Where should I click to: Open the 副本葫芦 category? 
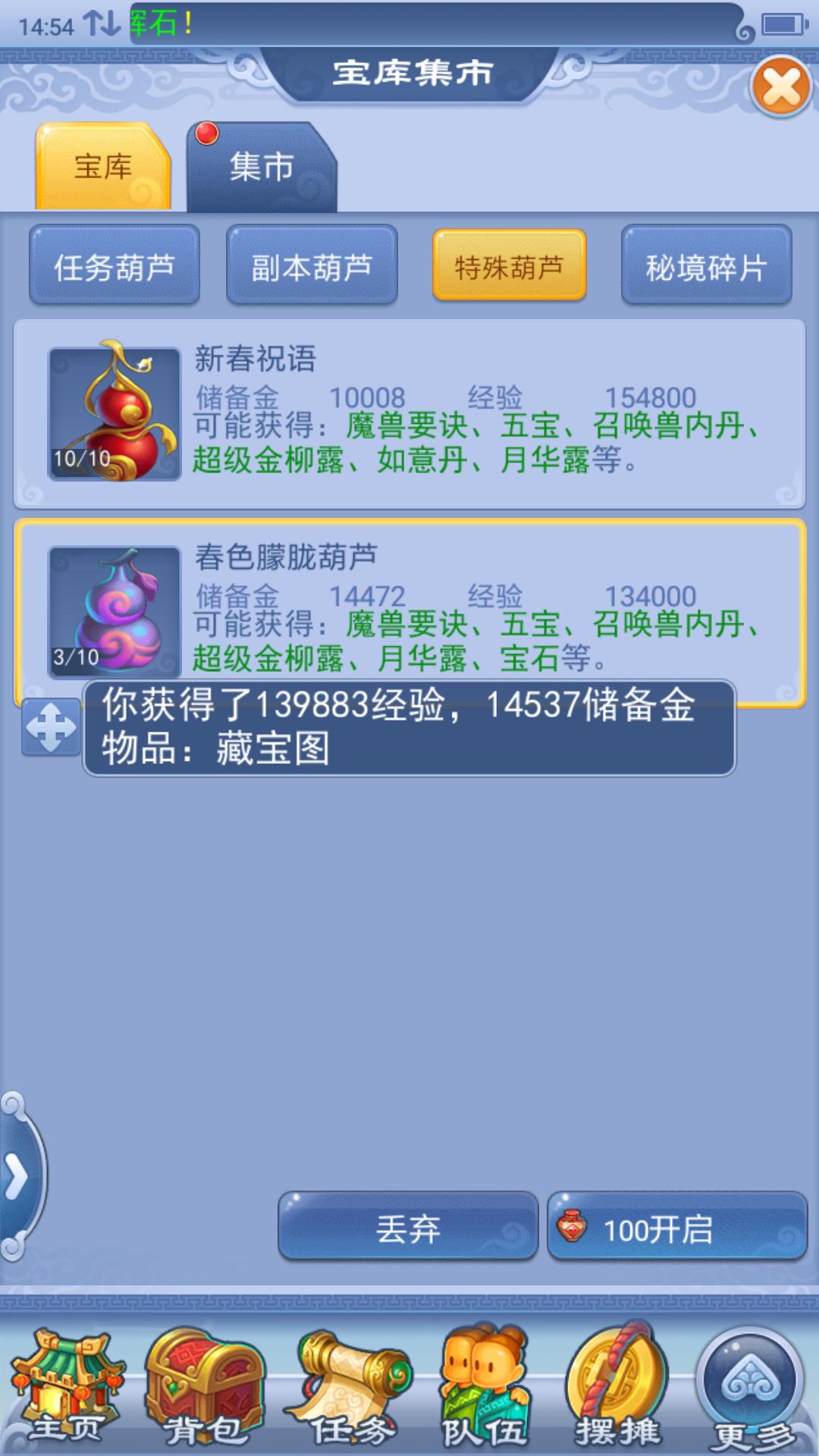pyautogui.click(x=312, y=266)
